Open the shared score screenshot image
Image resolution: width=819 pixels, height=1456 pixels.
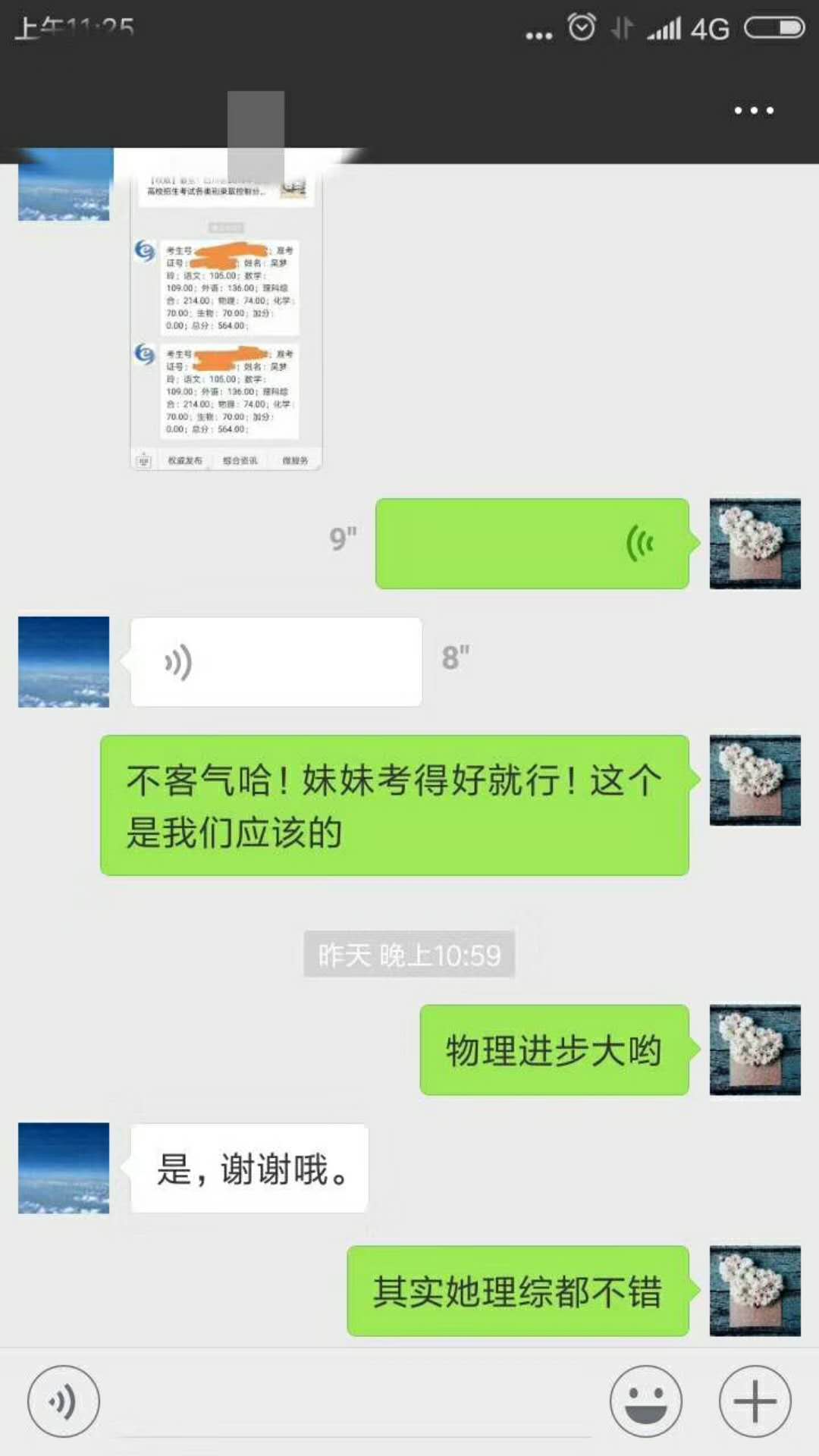[x=226, y=318]
